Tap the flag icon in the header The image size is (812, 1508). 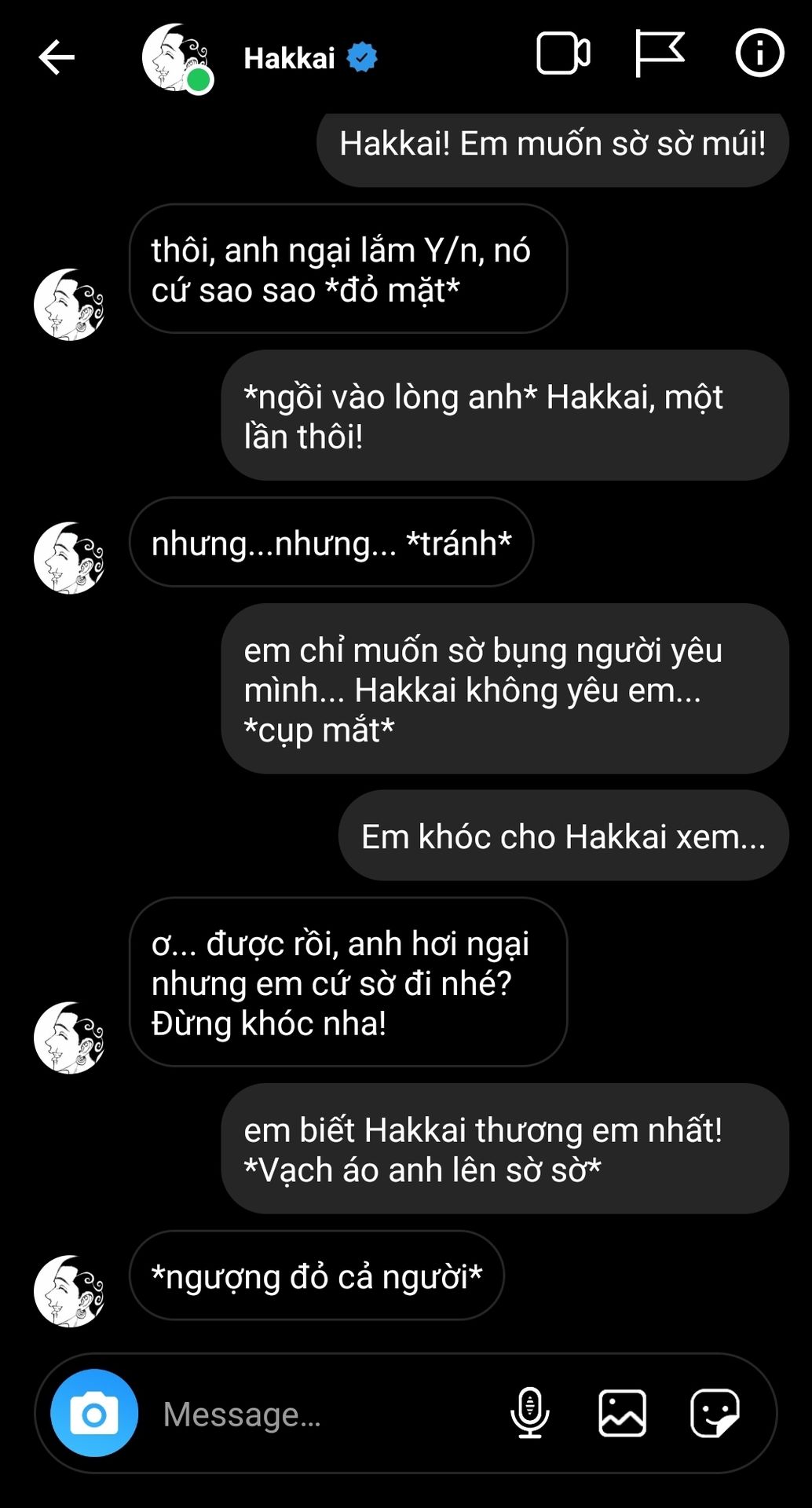[x=659, y=53]
